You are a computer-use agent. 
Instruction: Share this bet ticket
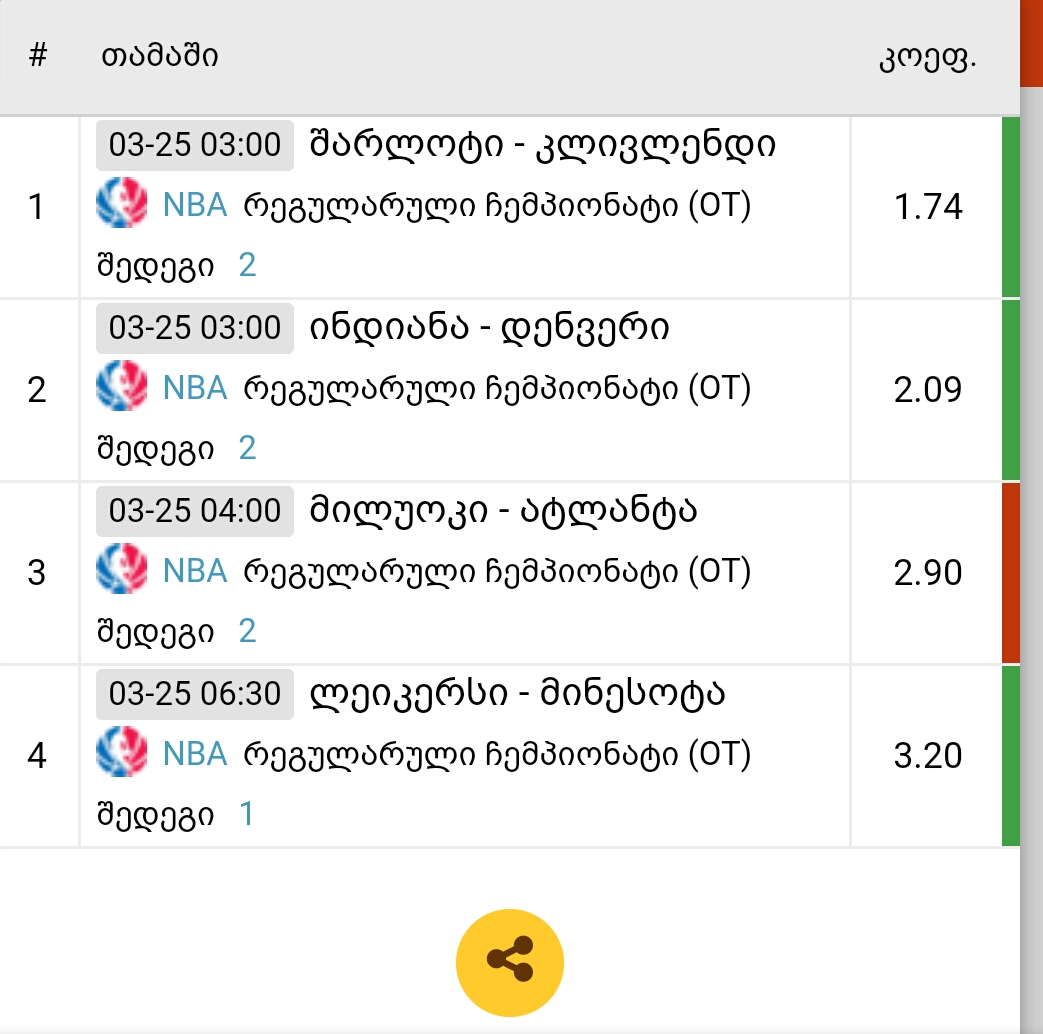point(510,962)
